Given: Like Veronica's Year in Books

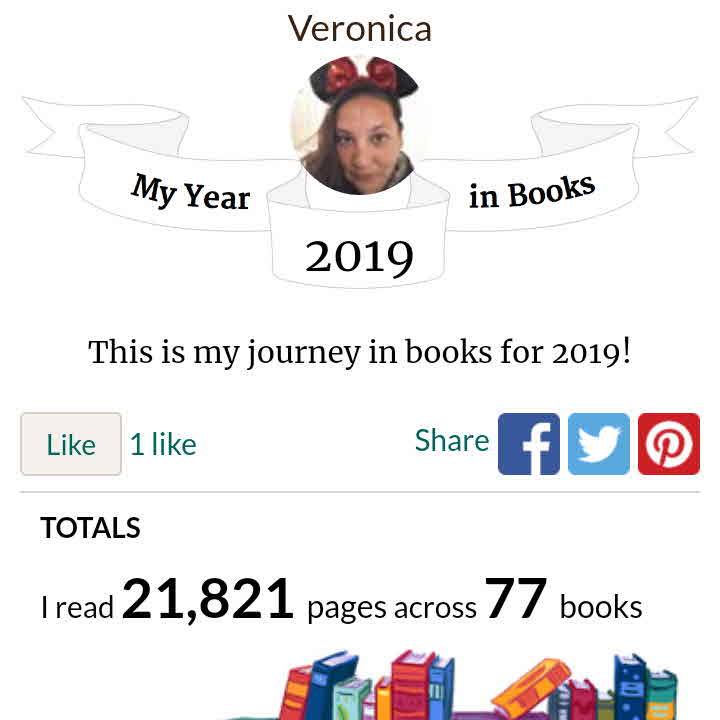Looking at the screenshot, I should pos(71,444).
